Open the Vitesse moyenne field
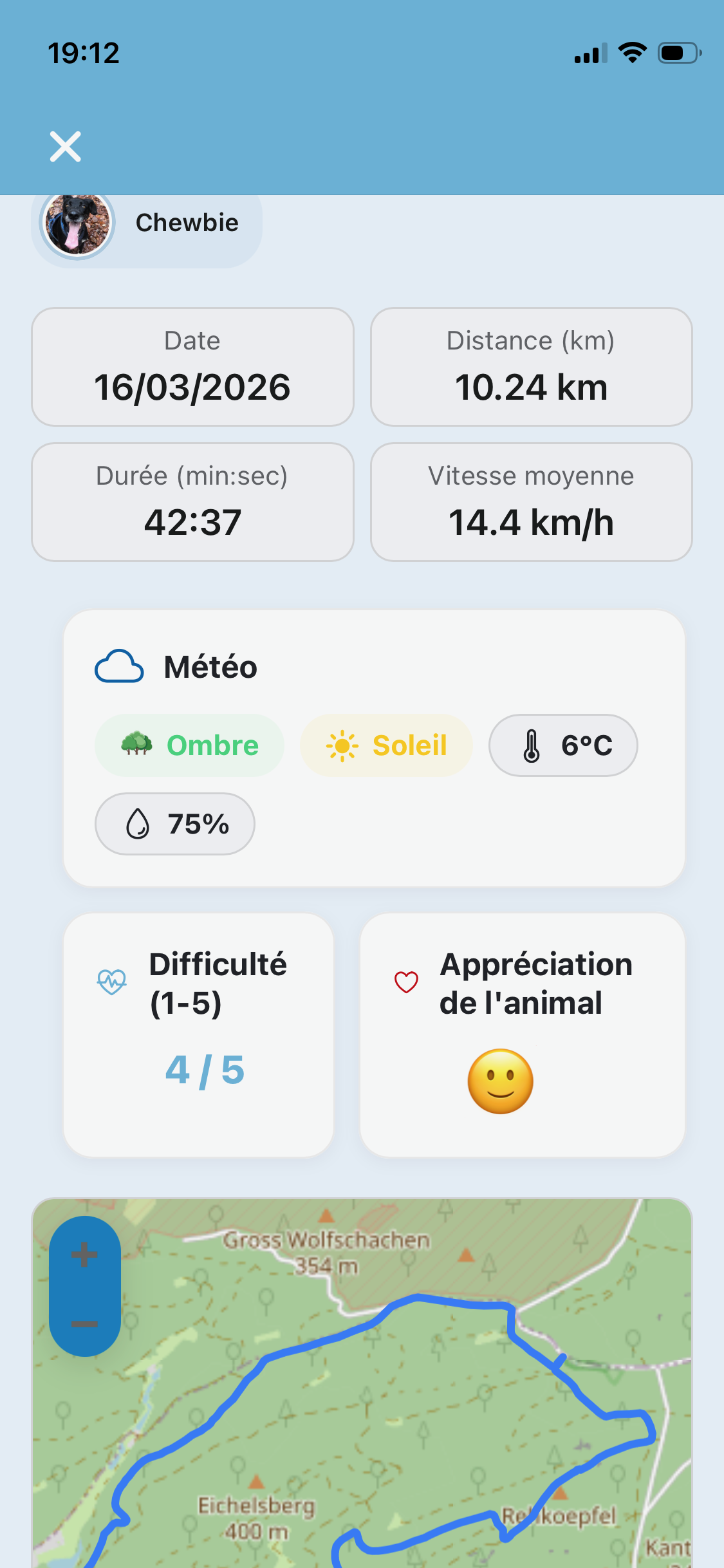This screenshot has height=1568, width=724. click(x=531, y=501)
